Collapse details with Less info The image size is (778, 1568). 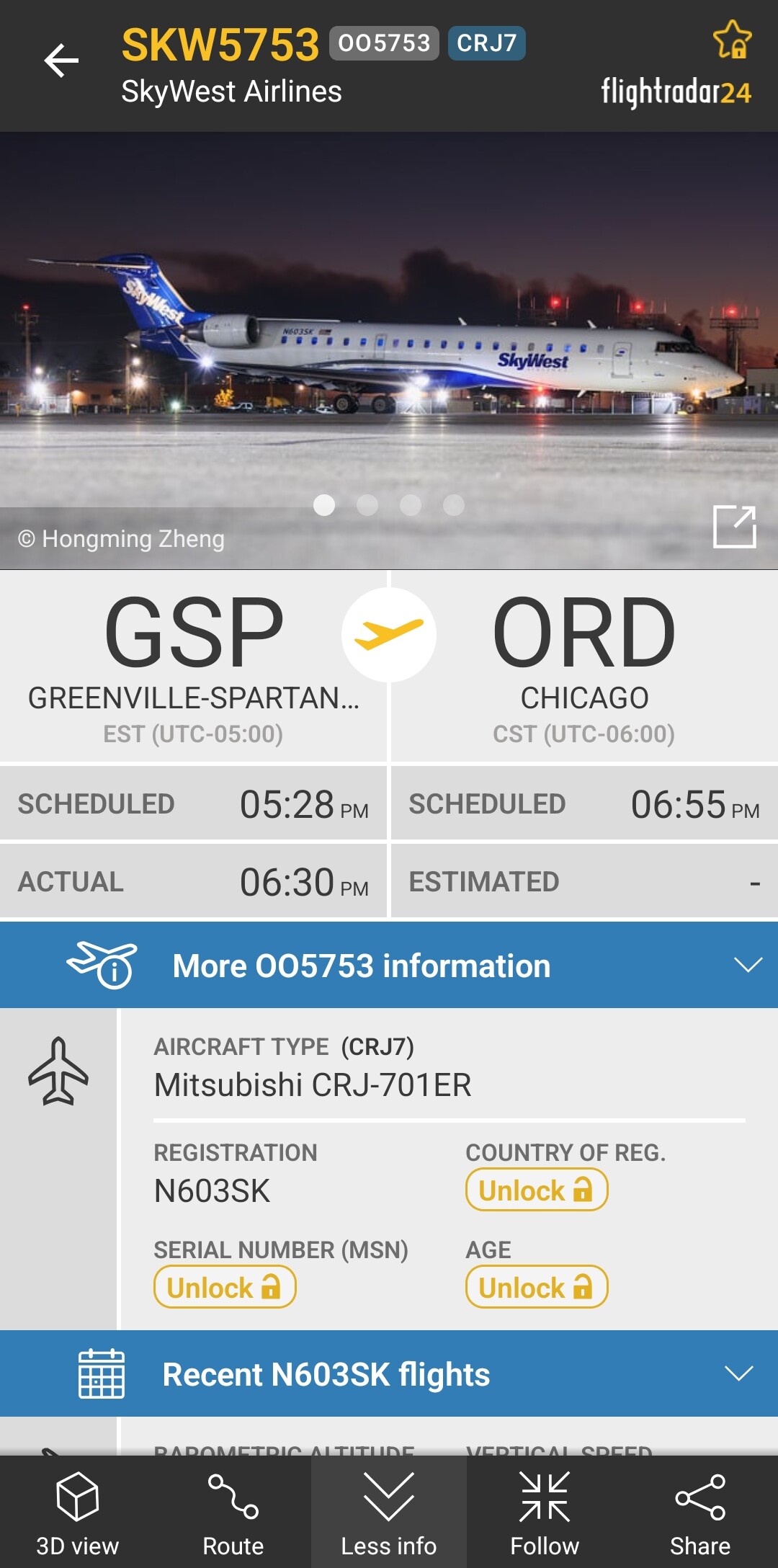tap(389, 1512)
